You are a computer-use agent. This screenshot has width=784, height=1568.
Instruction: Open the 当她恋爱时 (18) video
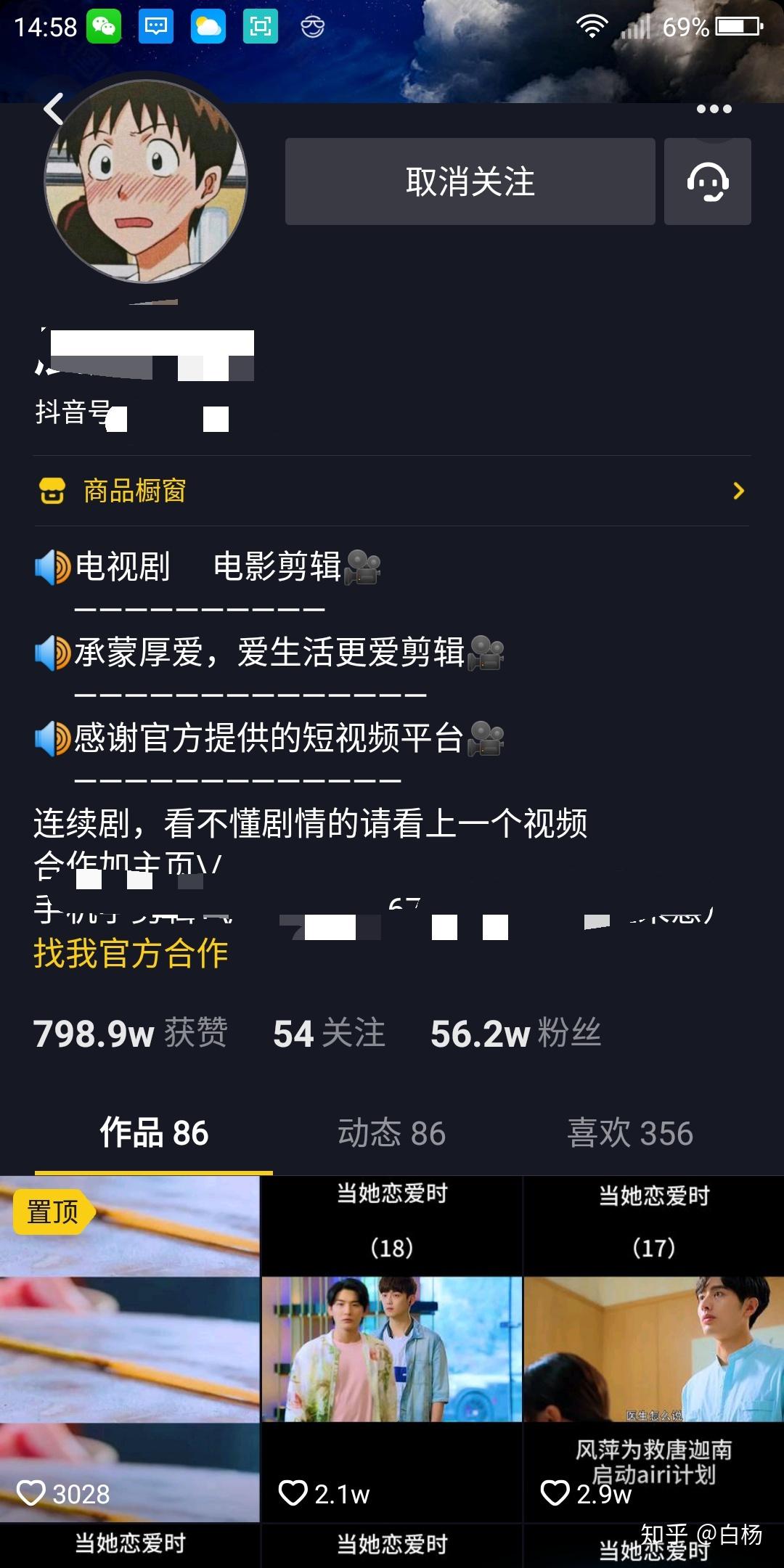point(391,1349)
